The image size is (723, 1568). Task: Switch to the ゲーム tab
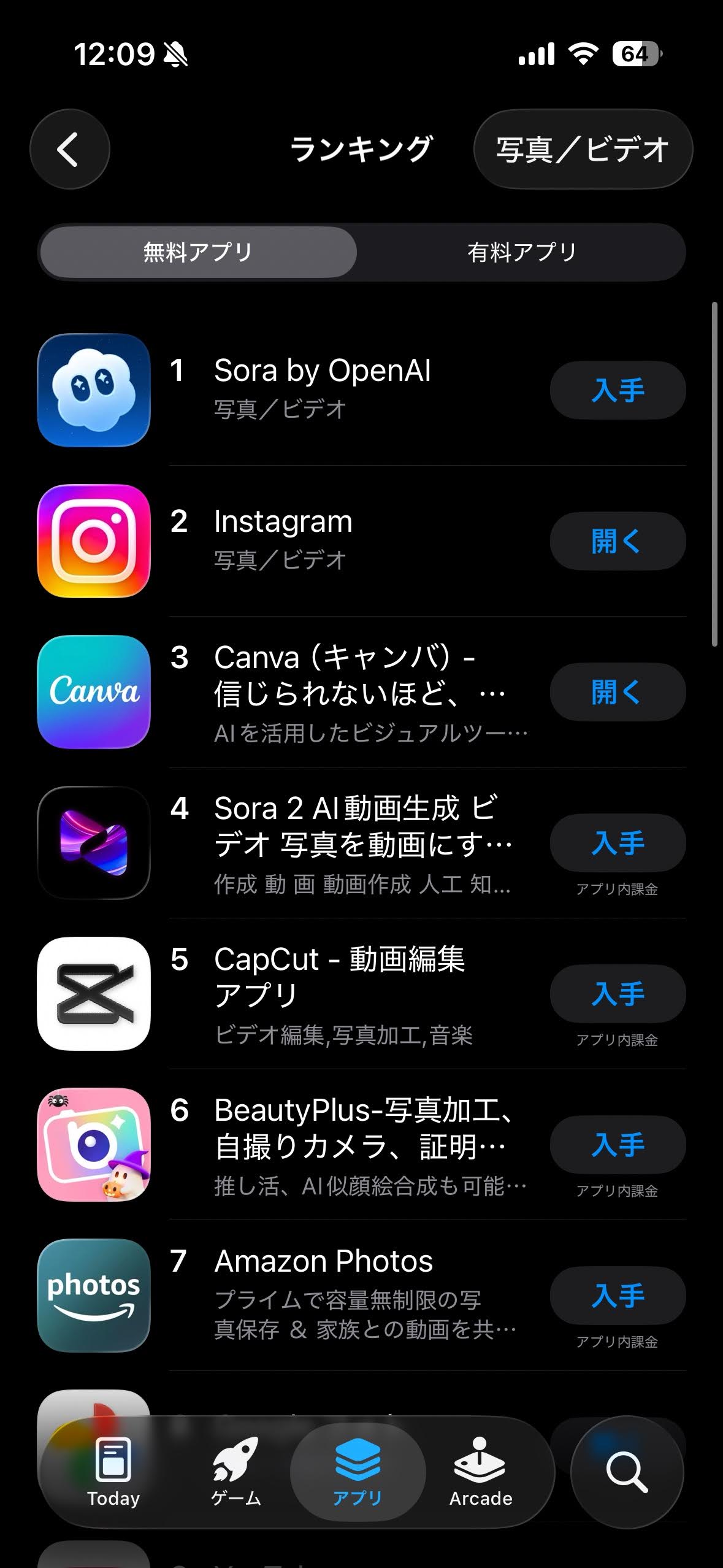[235, 1472]
